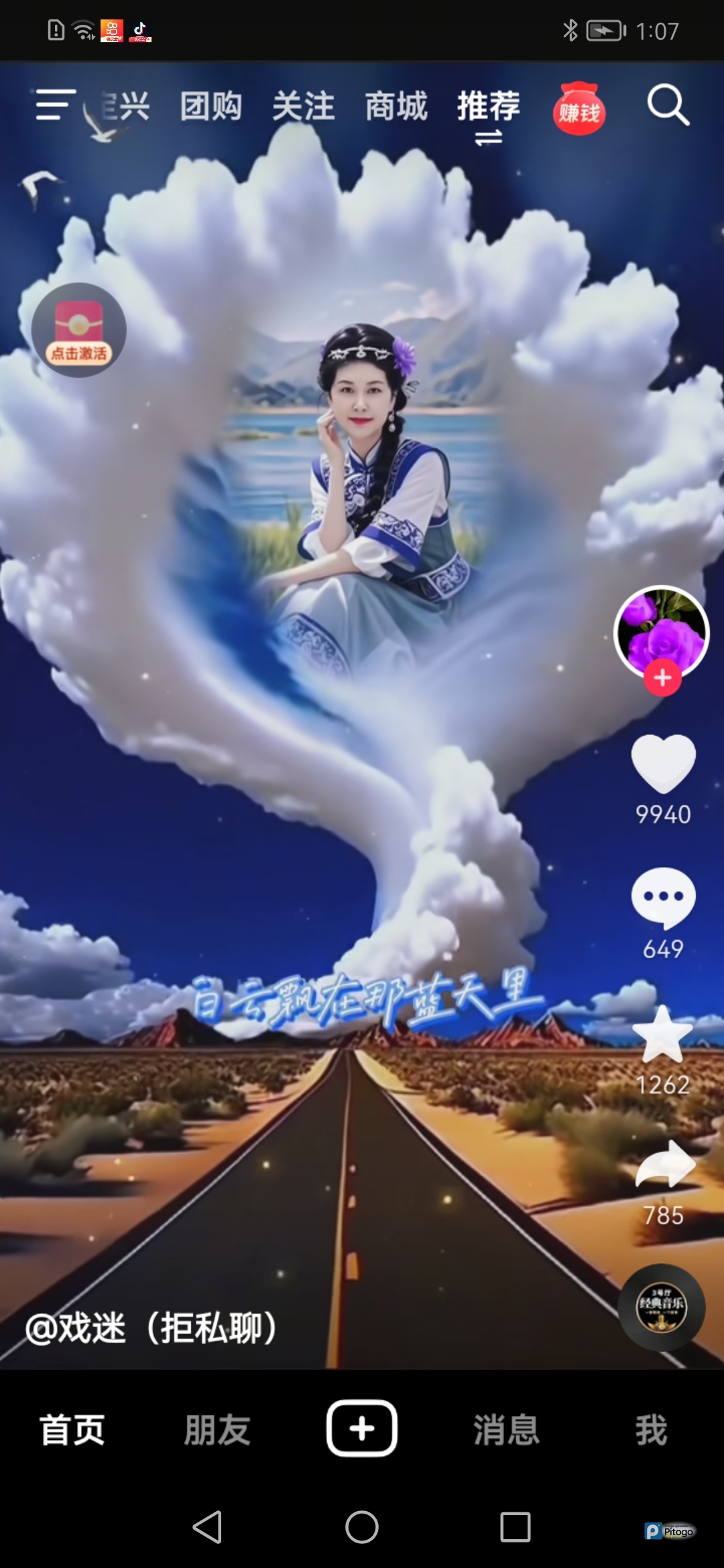Screen dimensions: 724x1568
Task: Follow the creator with red plus button
Action: pos(662,678)
